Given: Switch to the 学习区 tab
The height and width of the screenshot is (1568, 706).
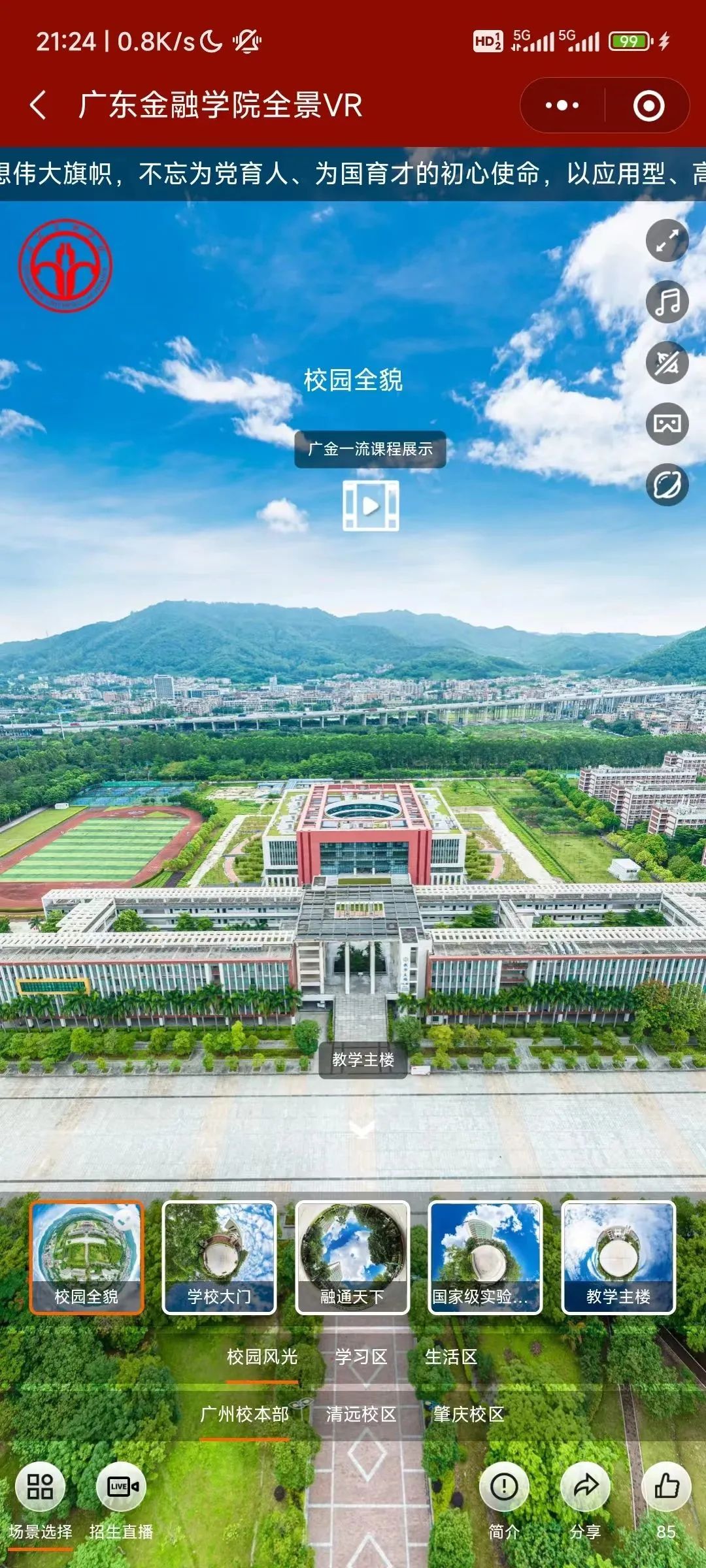Looking at the screenshot, I should coord(361,1357).
